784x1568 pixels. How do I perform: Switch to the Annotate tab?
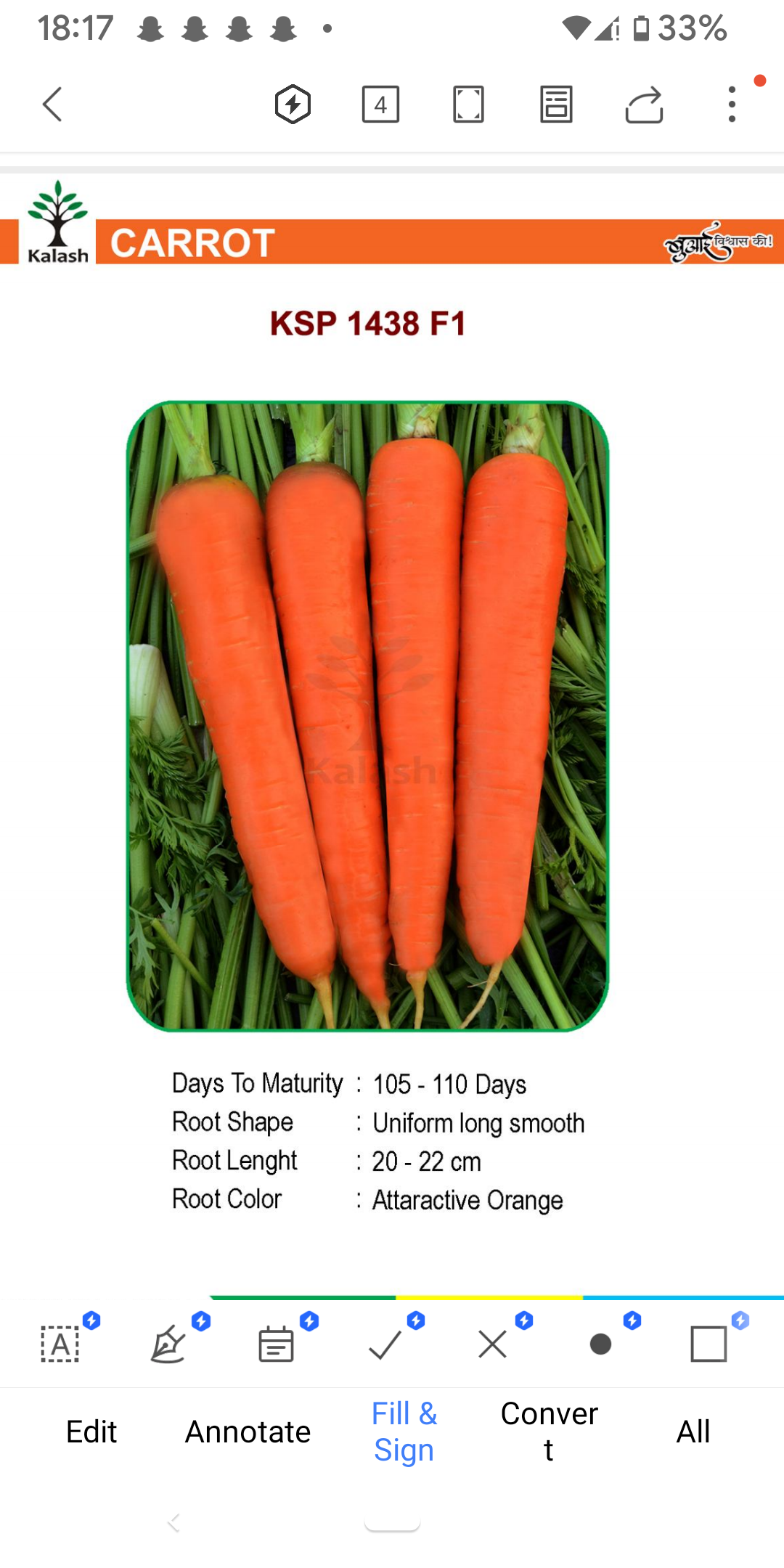tap(248, 1432)
